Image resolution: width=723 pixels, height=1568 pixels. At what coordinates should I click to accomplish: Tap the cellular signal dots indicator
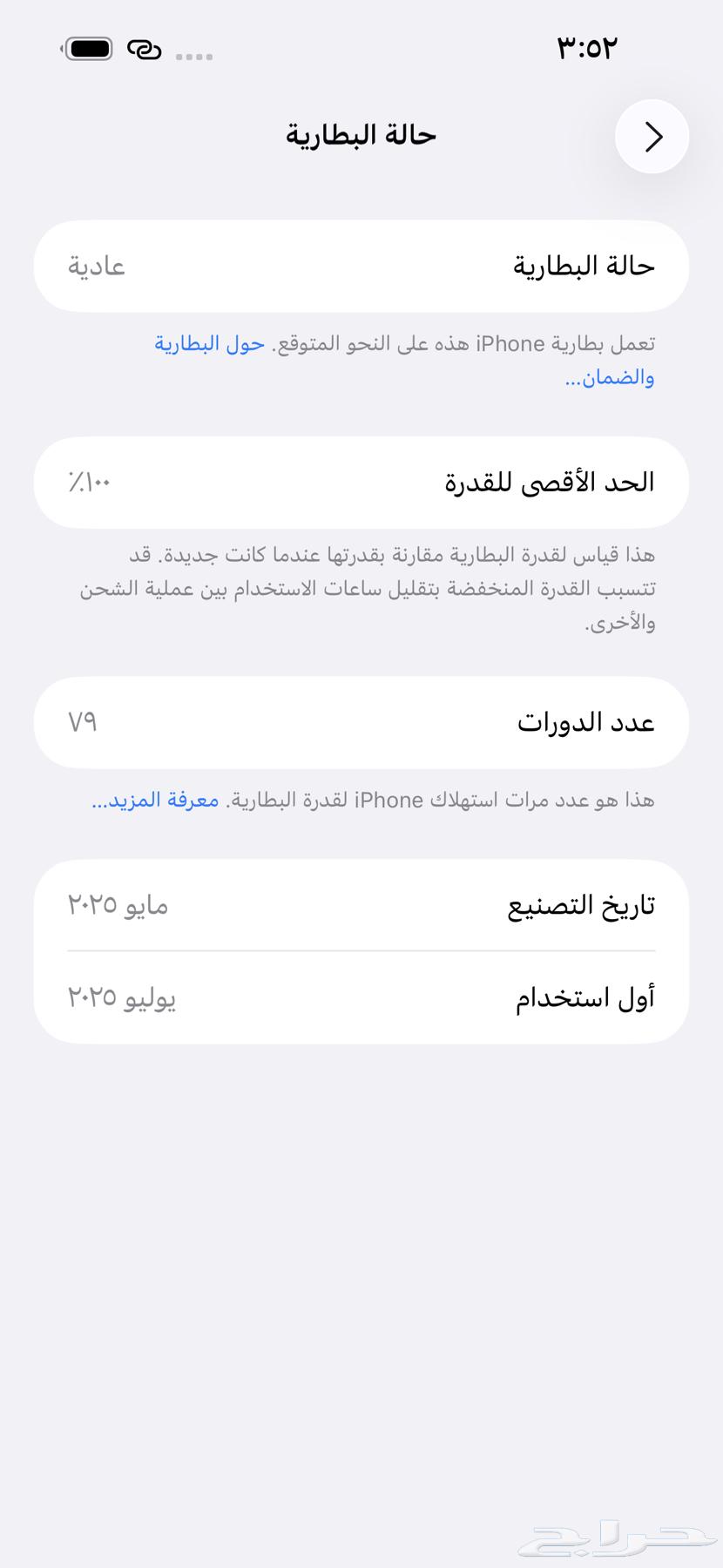coord(193,54)
